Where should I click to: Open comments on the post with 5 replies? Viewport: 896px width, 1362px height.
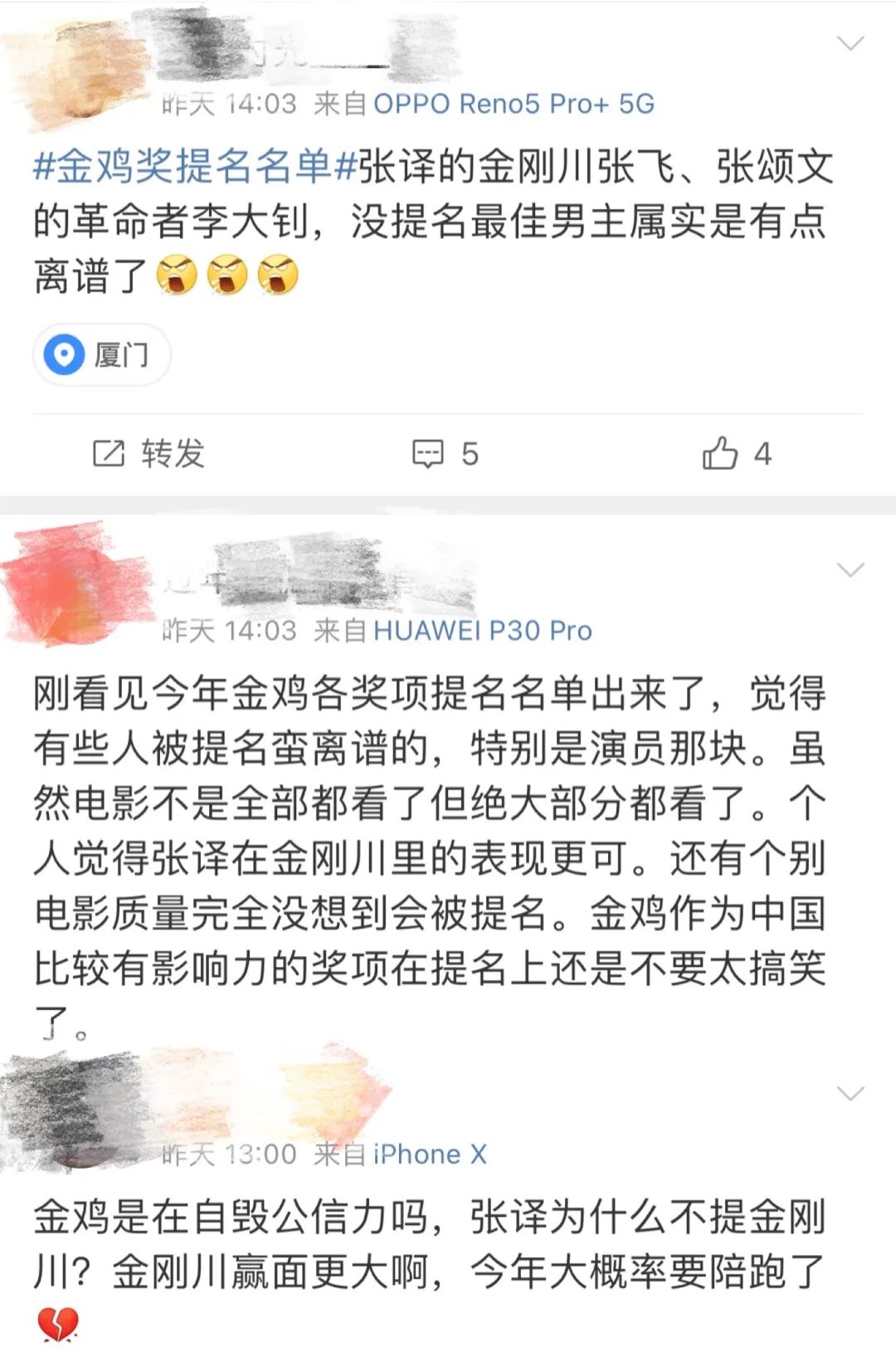tap(446, 454)
